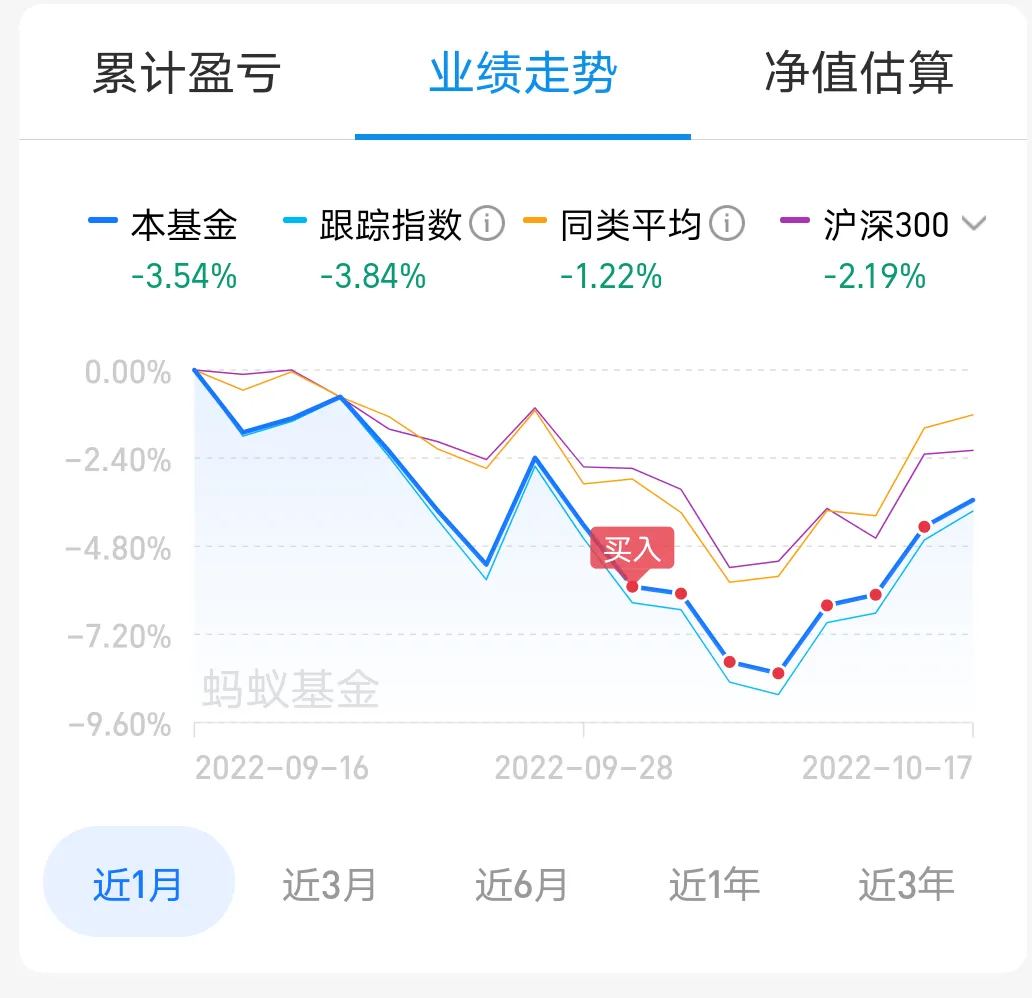Choose the 近6月 period
The width and height of the screenshot is (1032, 998).
(x=521, y=883)
